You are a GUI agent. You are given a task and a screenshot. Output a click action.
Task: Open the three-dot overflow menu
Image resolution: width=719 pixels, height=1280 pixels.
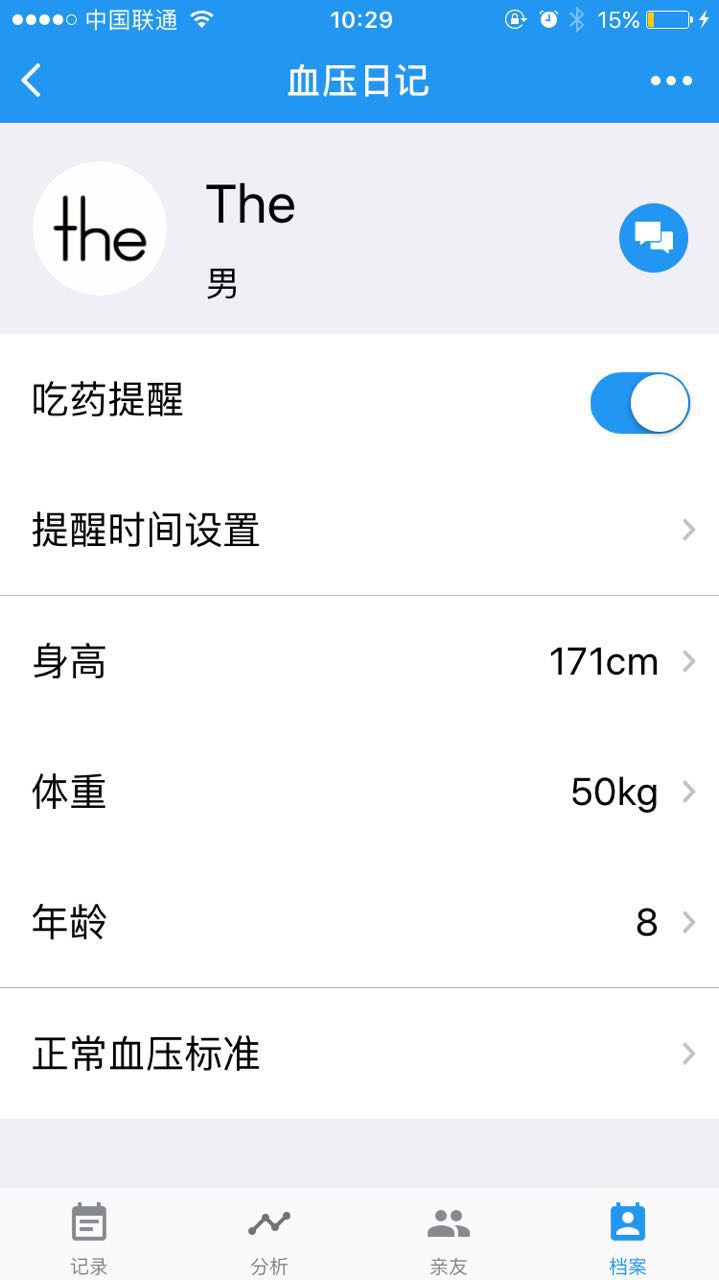tap(671, 81)
